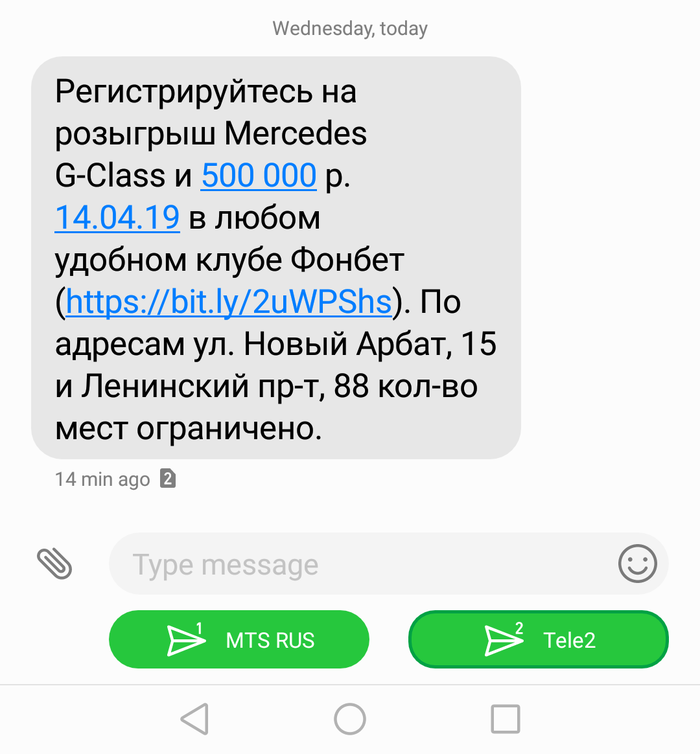
Task: Tap the paperclip attach icon
Action: [55, 564]
